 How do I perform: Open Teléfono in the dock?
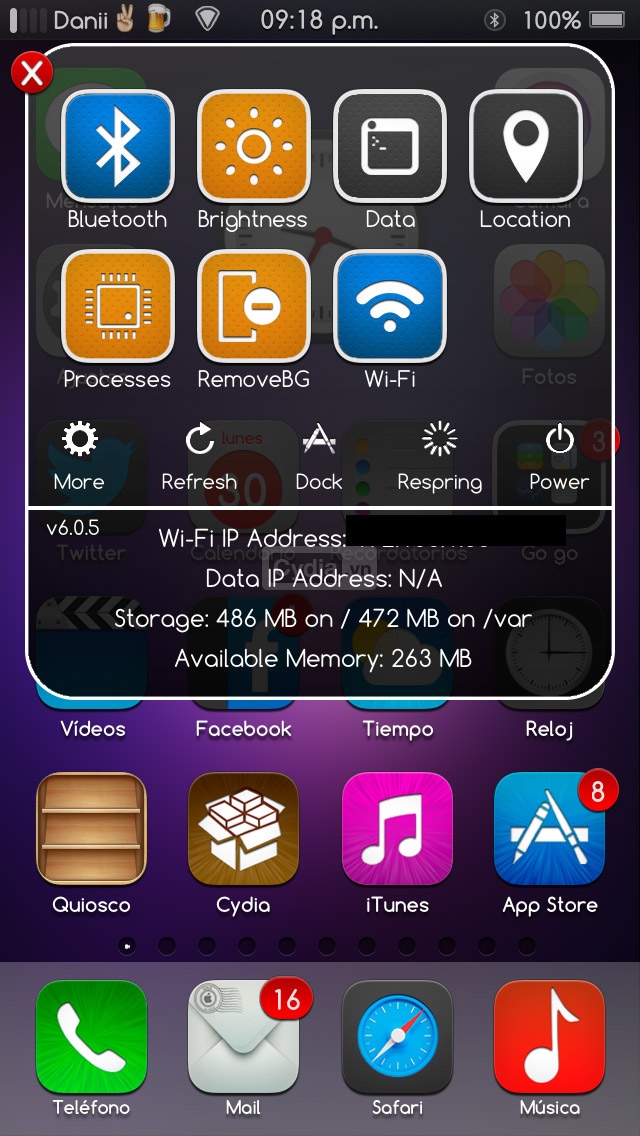point(91,1036)
